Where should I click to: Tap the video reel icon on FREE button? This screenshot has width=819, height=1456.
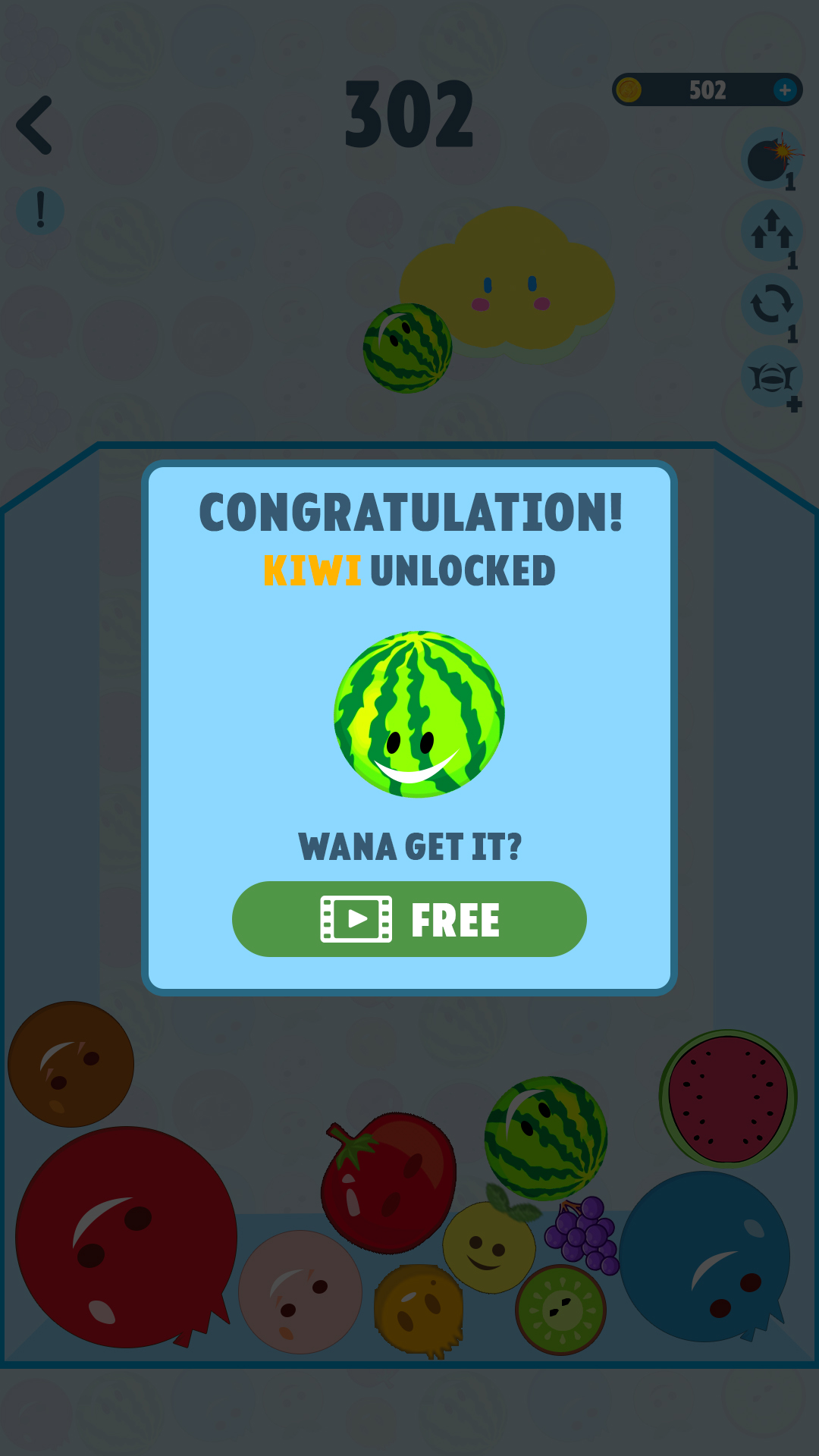356,919
